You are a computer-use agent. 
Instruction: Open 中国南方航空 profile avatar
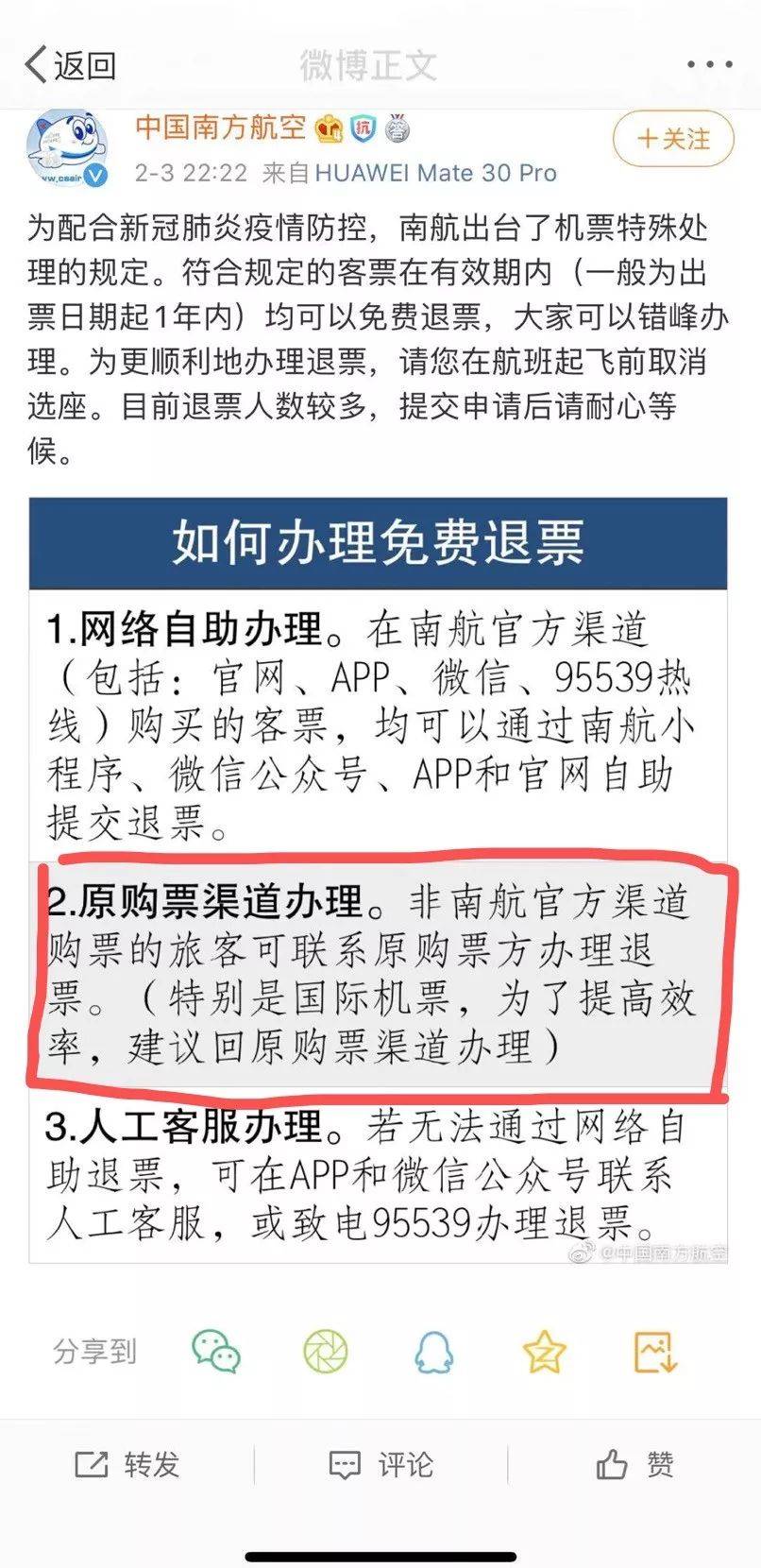pyautogui.click(x=66, y=148)
